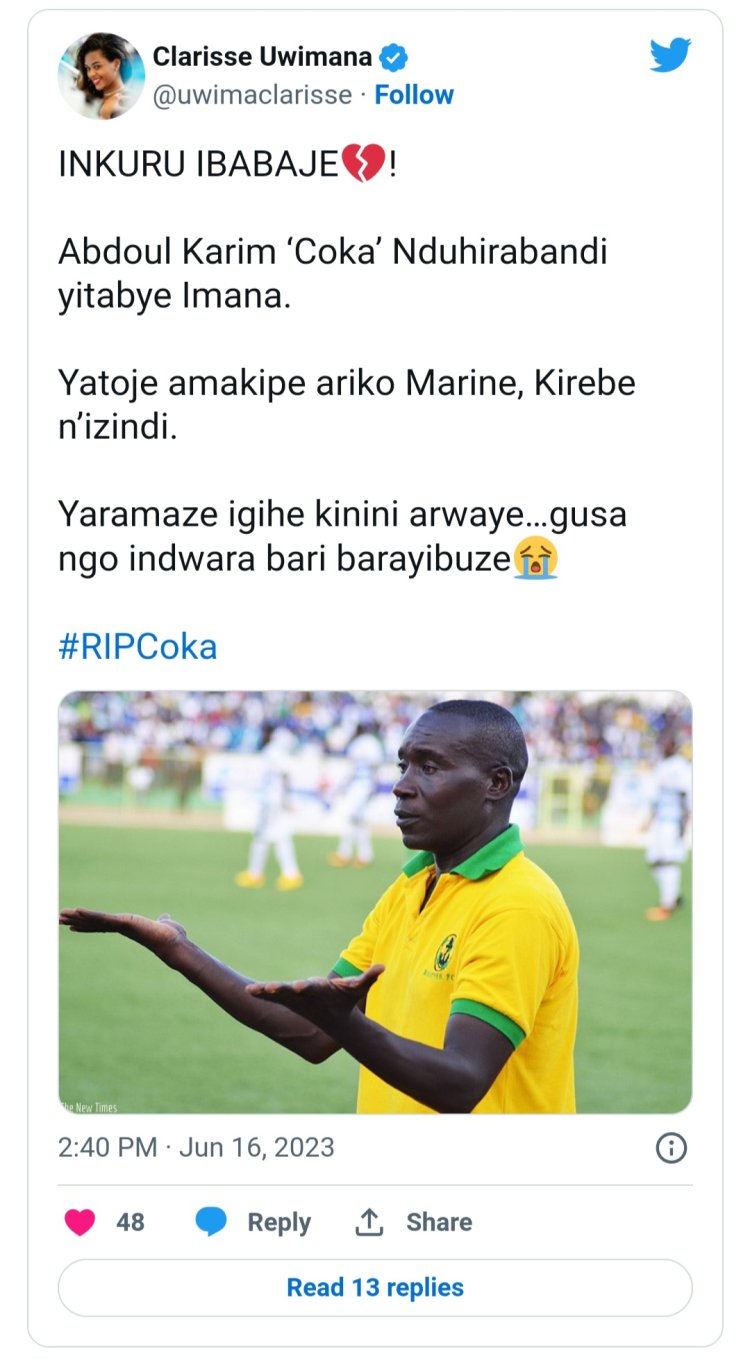The image size is (750, 1359).
Task: Like this tweet
Action: [x=80, y=1222]
